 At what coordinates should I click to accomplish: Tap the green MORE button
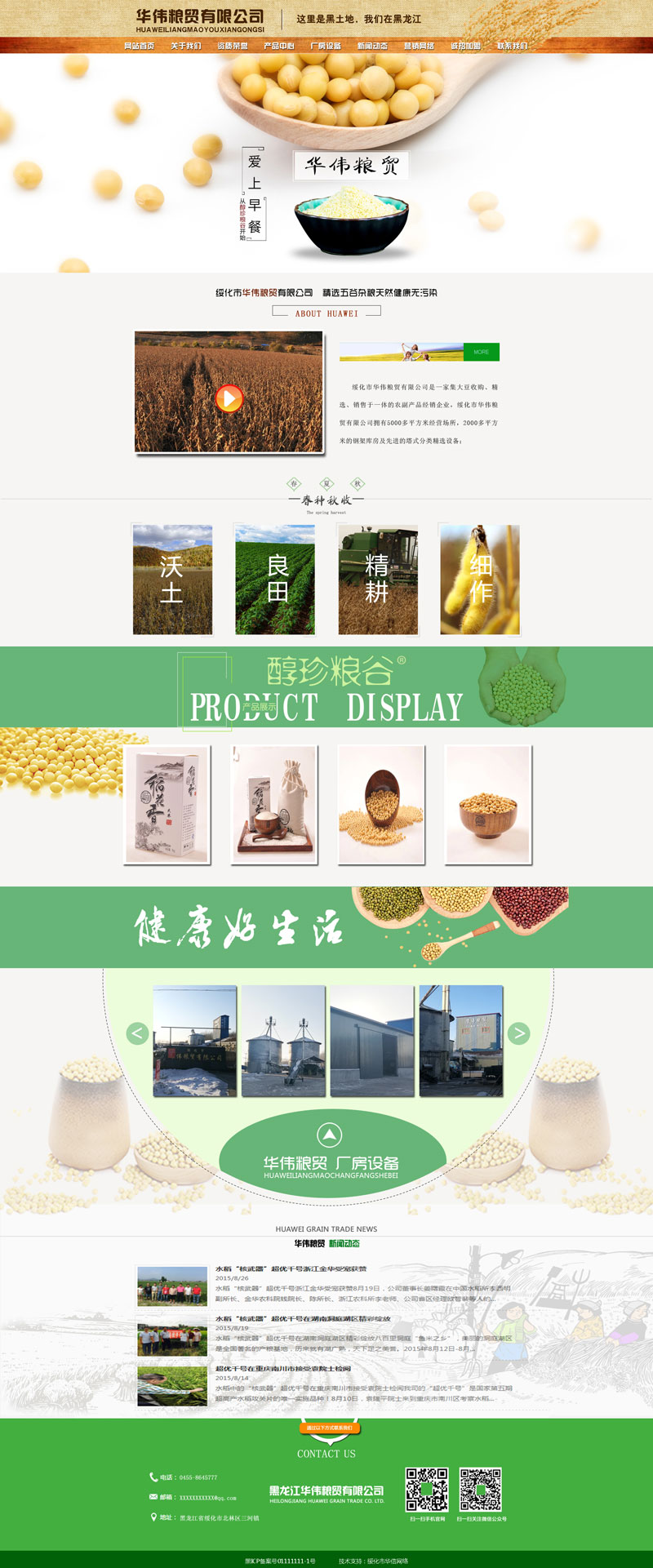coord(481,352)
